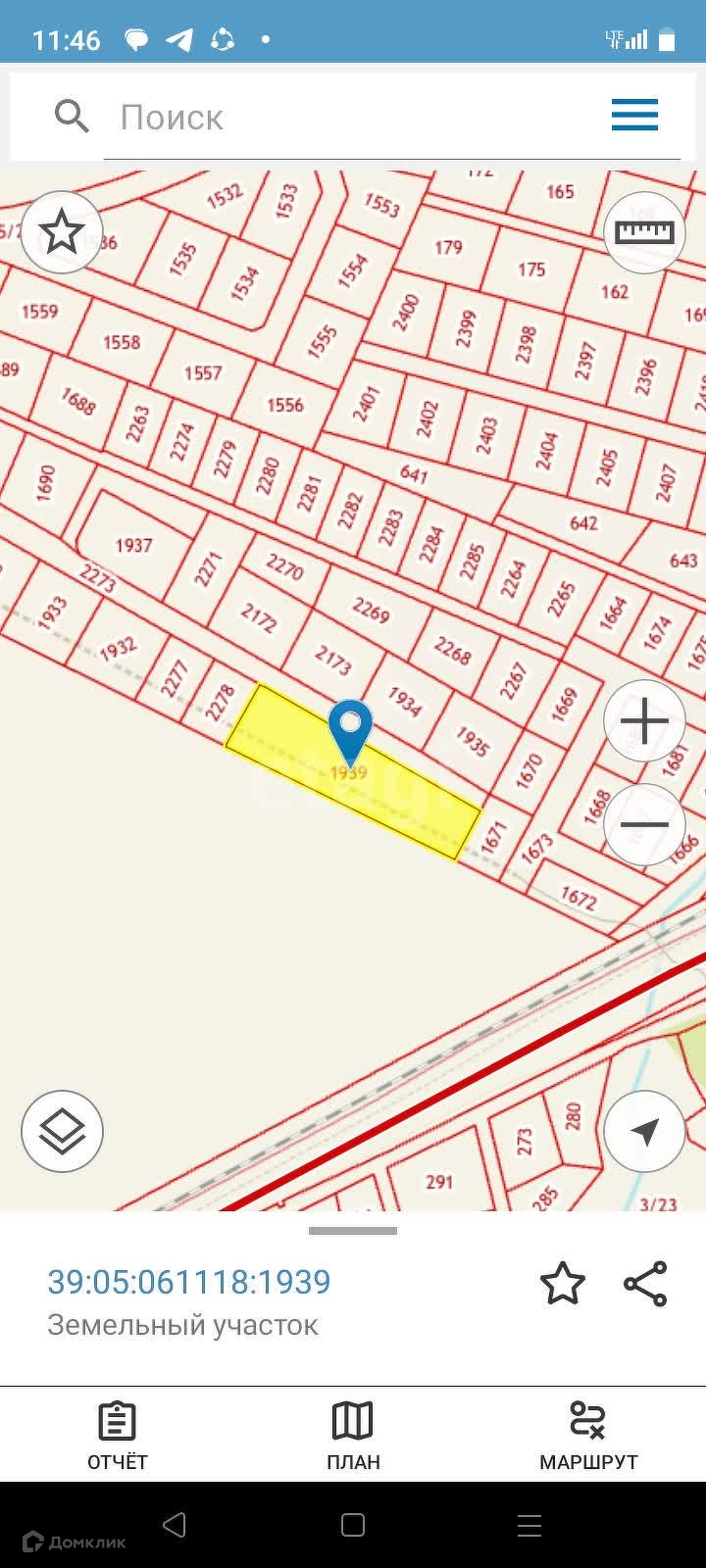Open the hamburger menu
Screen dimensions: 706x1568
[634, 116]
